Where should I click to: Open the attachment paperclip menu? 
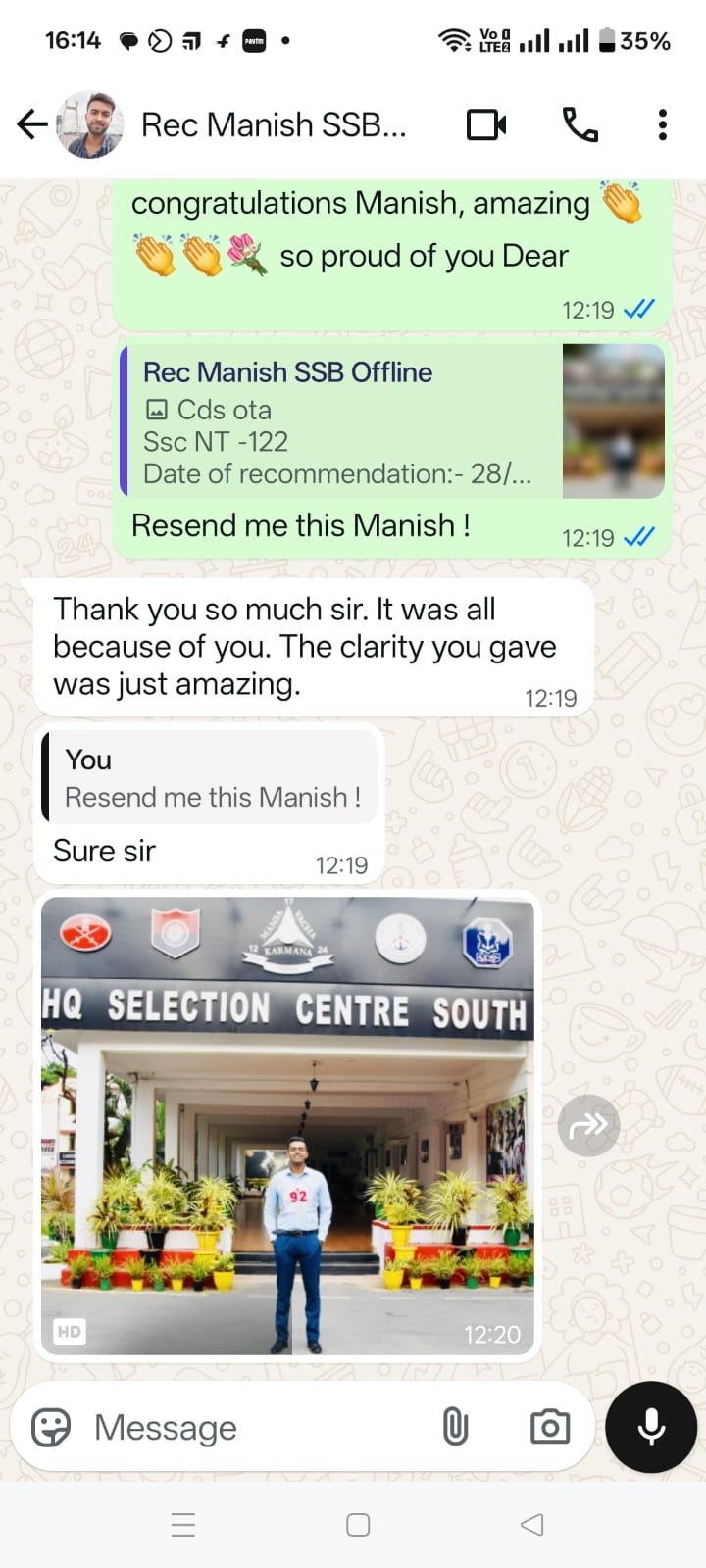455,1427
